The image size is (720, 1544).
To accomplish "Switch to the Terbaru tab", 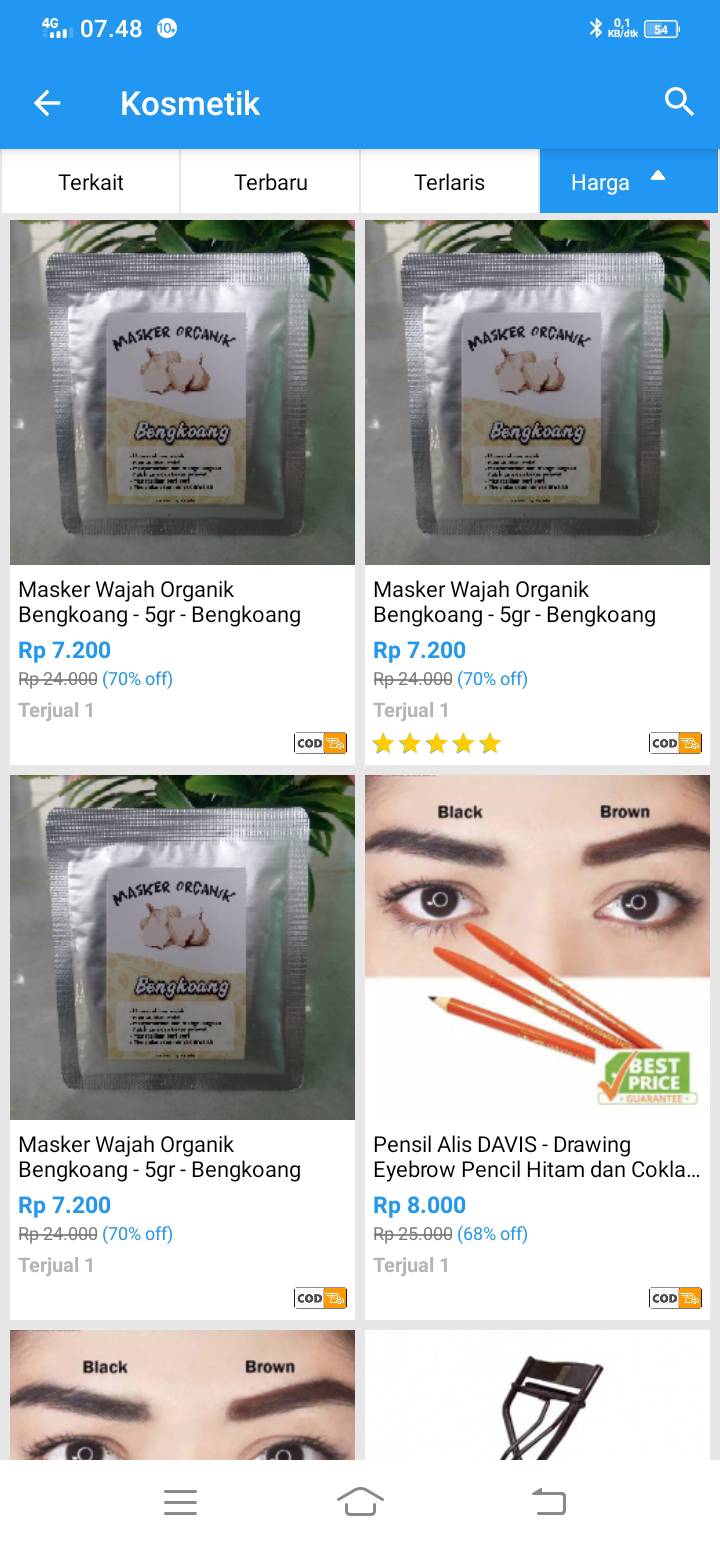I will (x=270, y=182).
